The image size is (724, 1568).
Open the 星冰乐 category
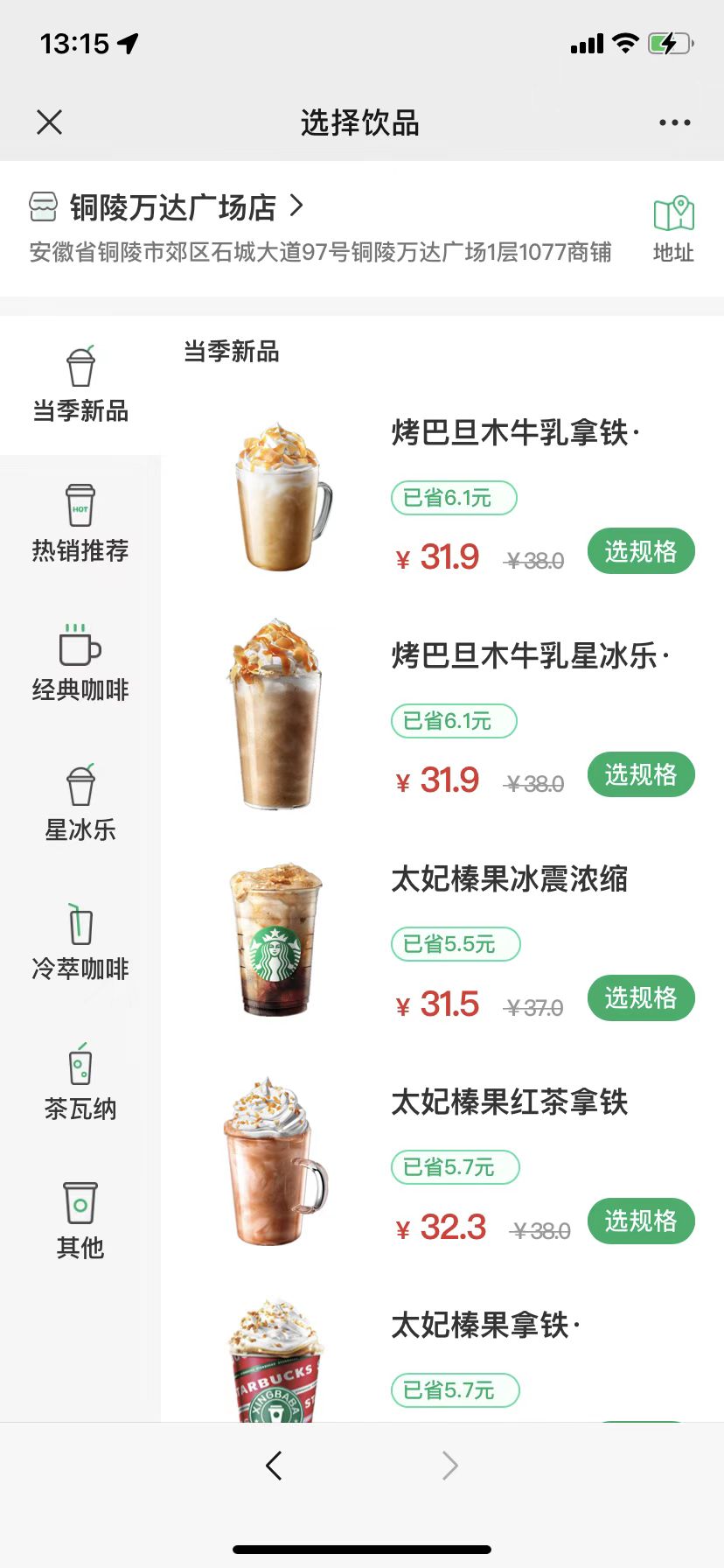click(80, 803)
